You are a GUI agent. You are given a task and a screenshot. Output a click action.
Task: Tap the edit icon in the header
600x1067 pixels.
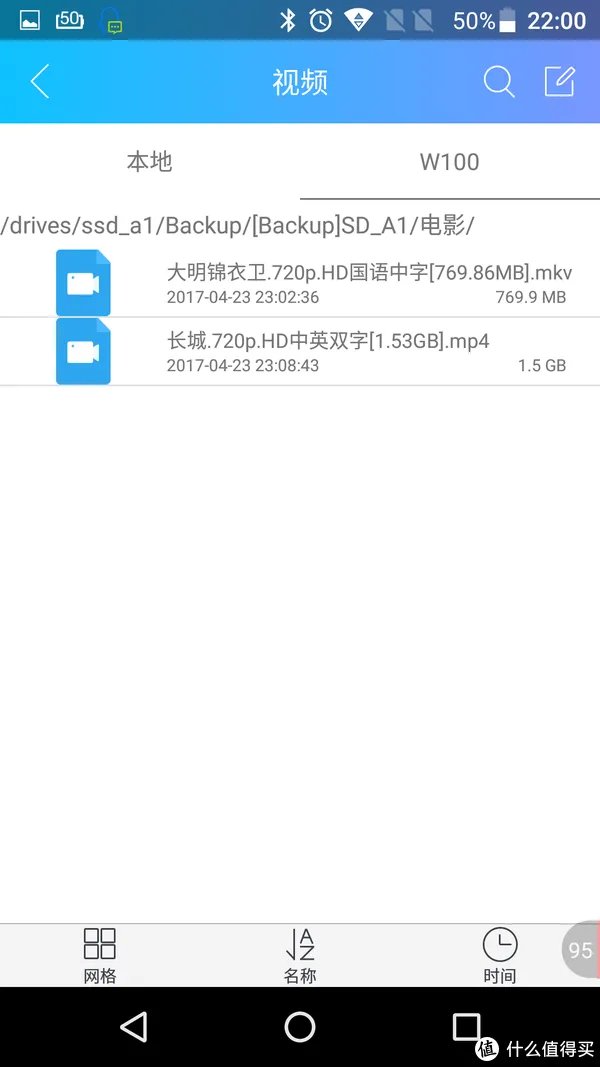pyautogui.click(x=559, y=82)
